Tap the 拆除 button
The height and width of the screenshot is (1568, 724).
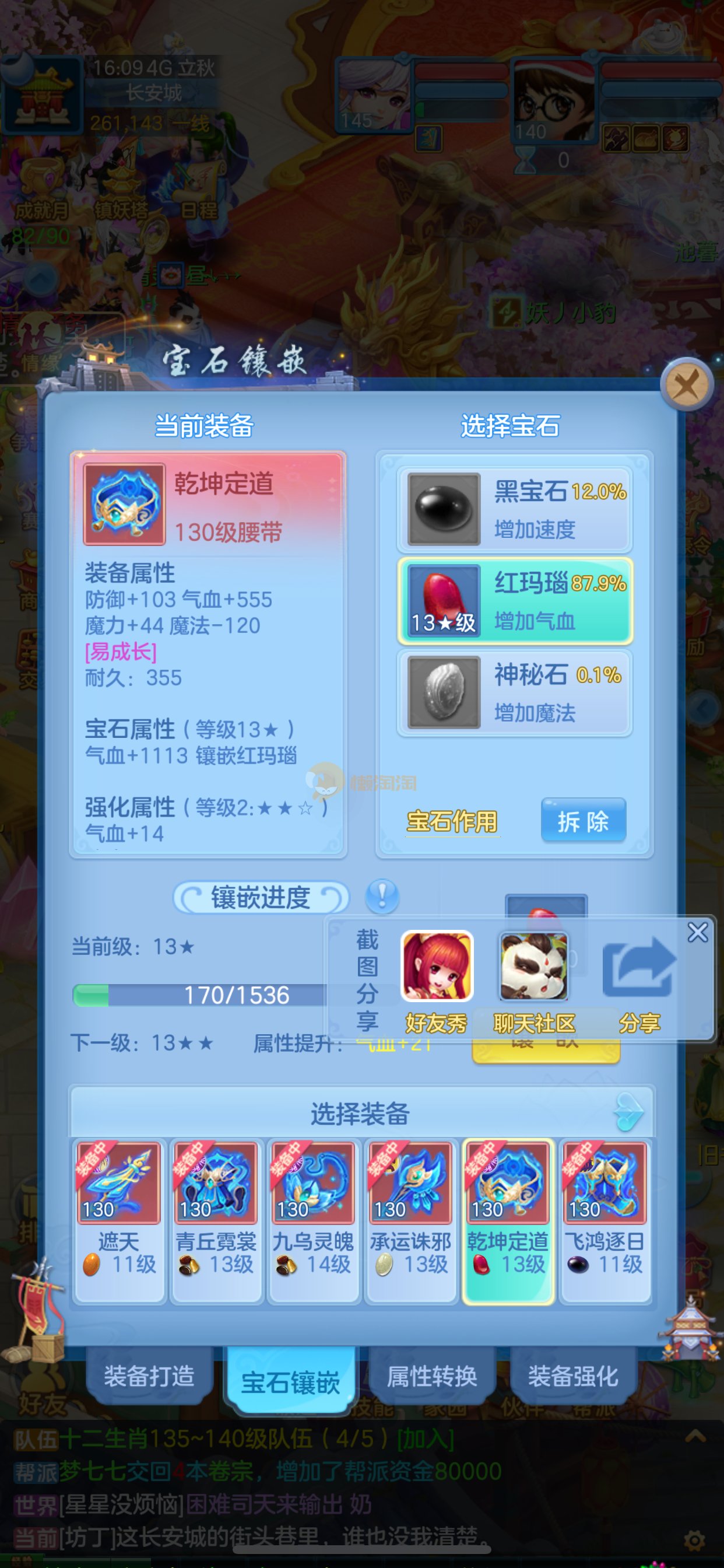coord(583,821)
